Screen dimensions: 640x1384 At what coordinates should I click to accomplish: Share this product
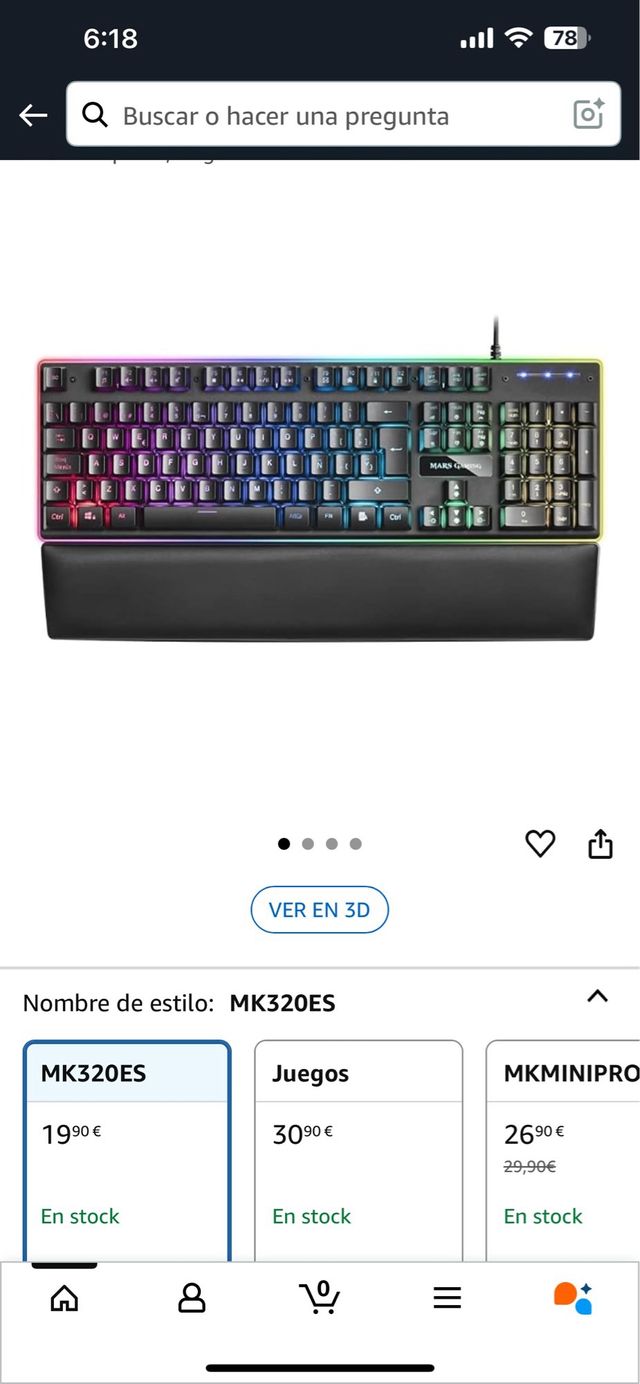[x=600, y=844]
